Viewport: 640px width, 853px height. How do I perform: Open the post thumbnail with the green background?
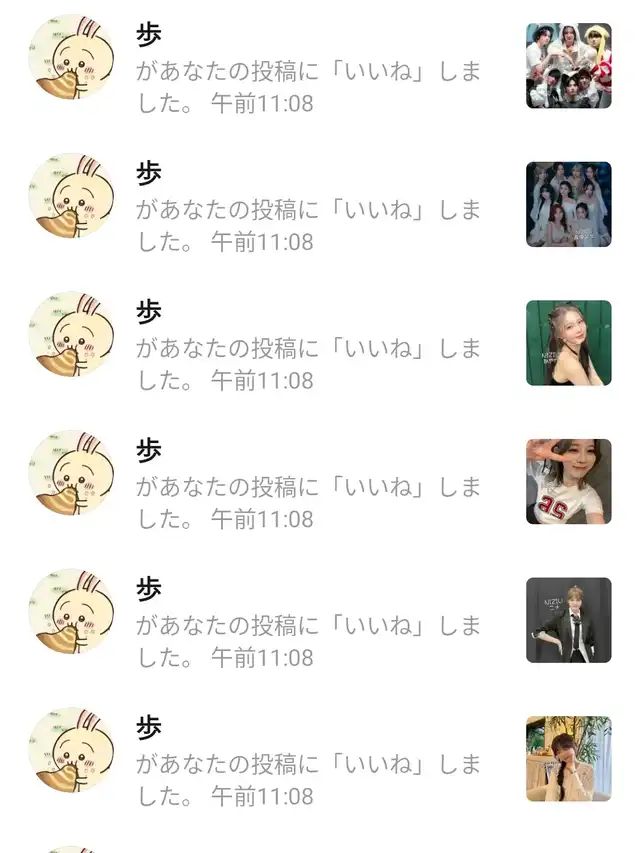[568, 343]
